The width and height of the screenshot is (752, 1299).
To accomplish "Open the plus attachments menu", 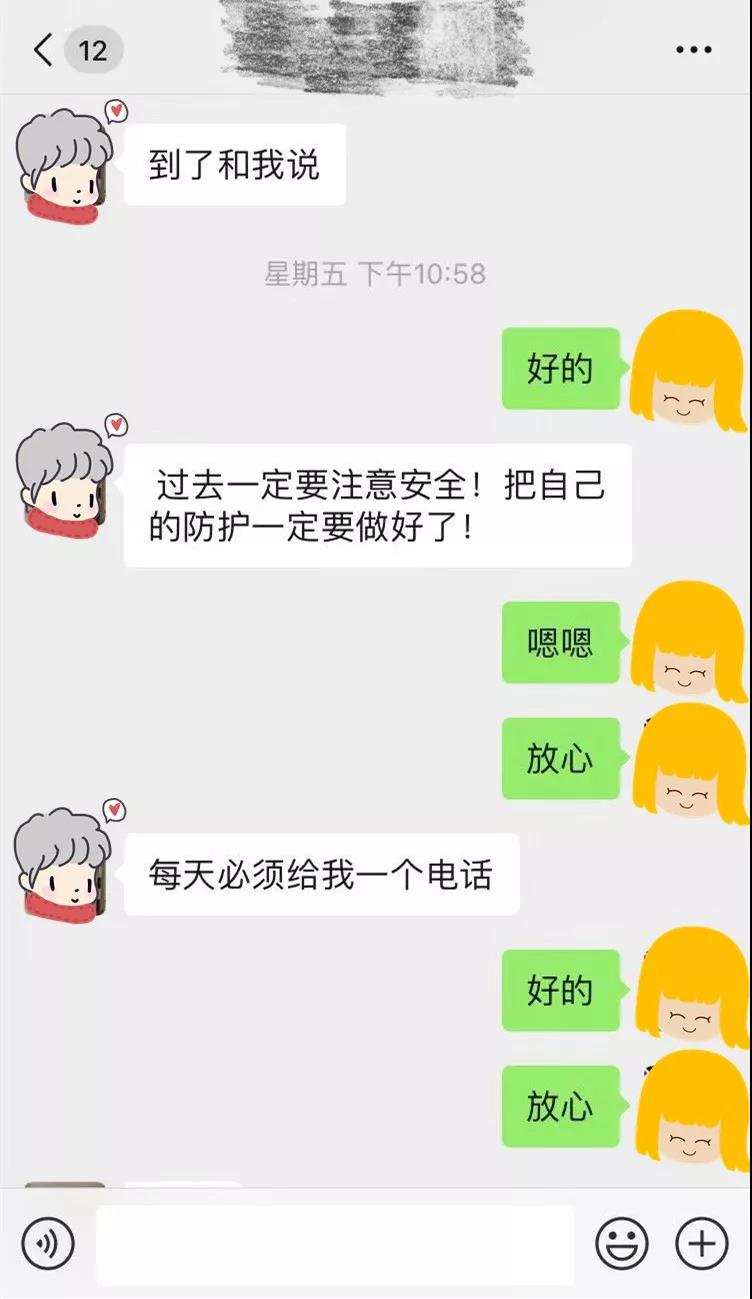I will (x=701, y=1243).
